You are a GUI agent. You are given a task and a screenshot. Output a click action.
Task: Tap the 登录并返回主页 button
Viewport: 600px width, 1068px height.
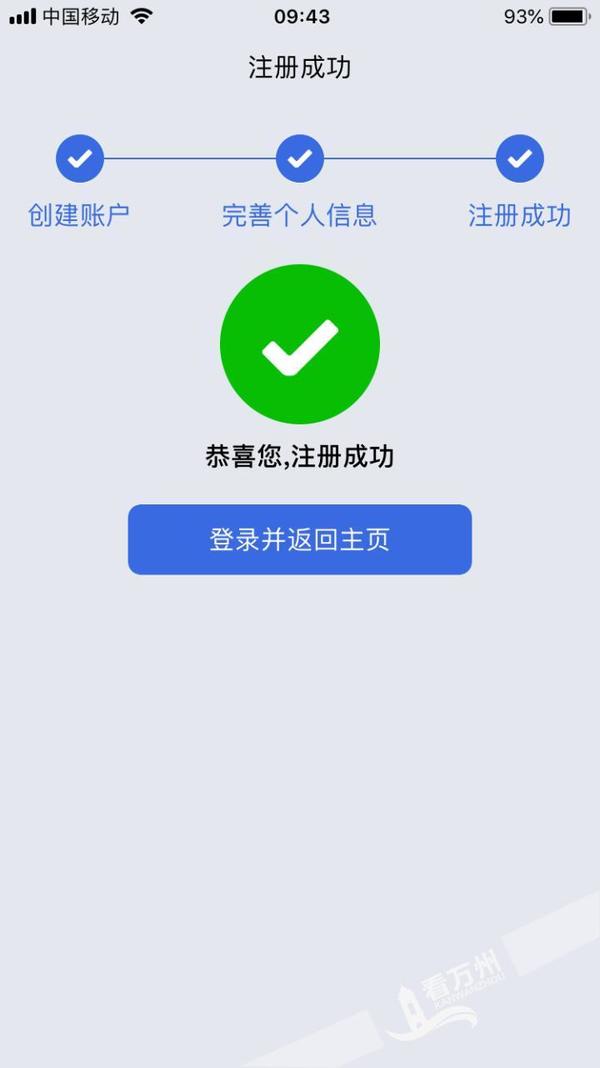pos(300,539)
